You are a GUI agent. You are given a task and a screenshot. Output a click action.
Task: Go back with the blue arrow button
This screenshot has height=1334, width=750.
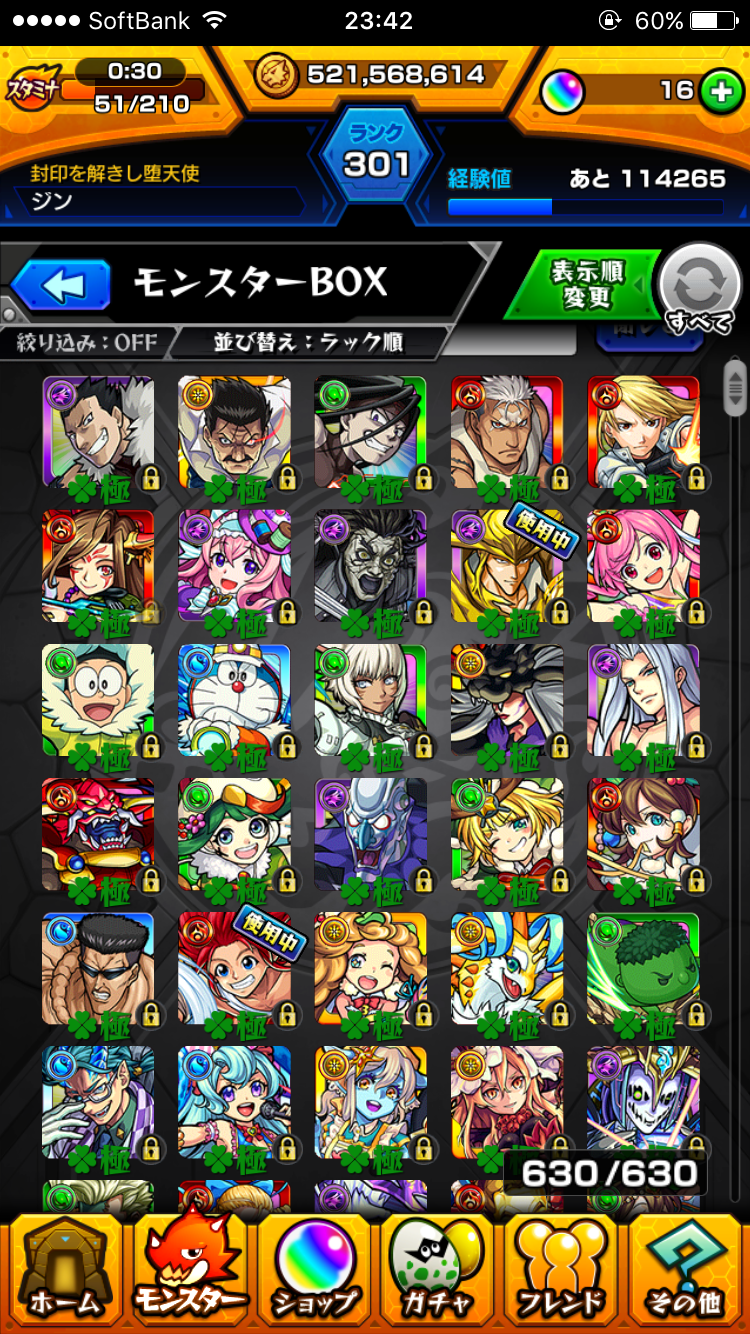pyautogui.click(x=60, y=283)
